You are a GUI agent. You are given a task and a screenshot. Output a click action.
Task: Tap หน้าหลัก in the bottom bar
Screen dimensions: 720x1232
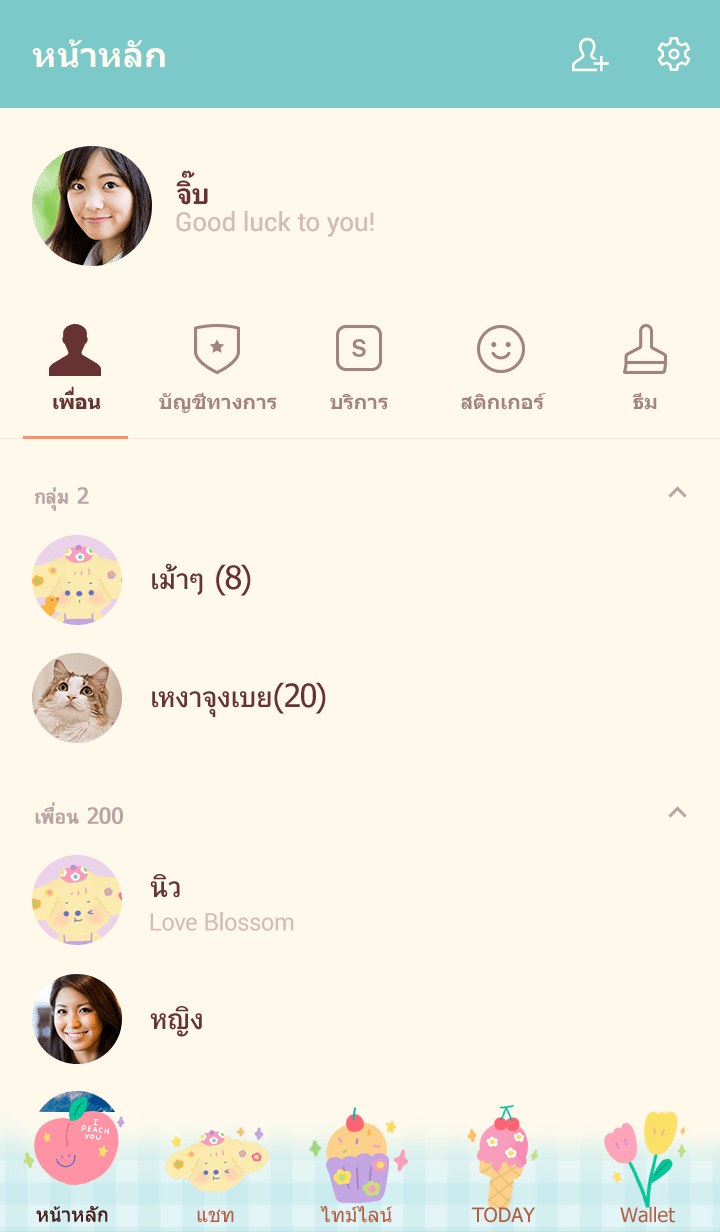click(x=73, y=1172)
